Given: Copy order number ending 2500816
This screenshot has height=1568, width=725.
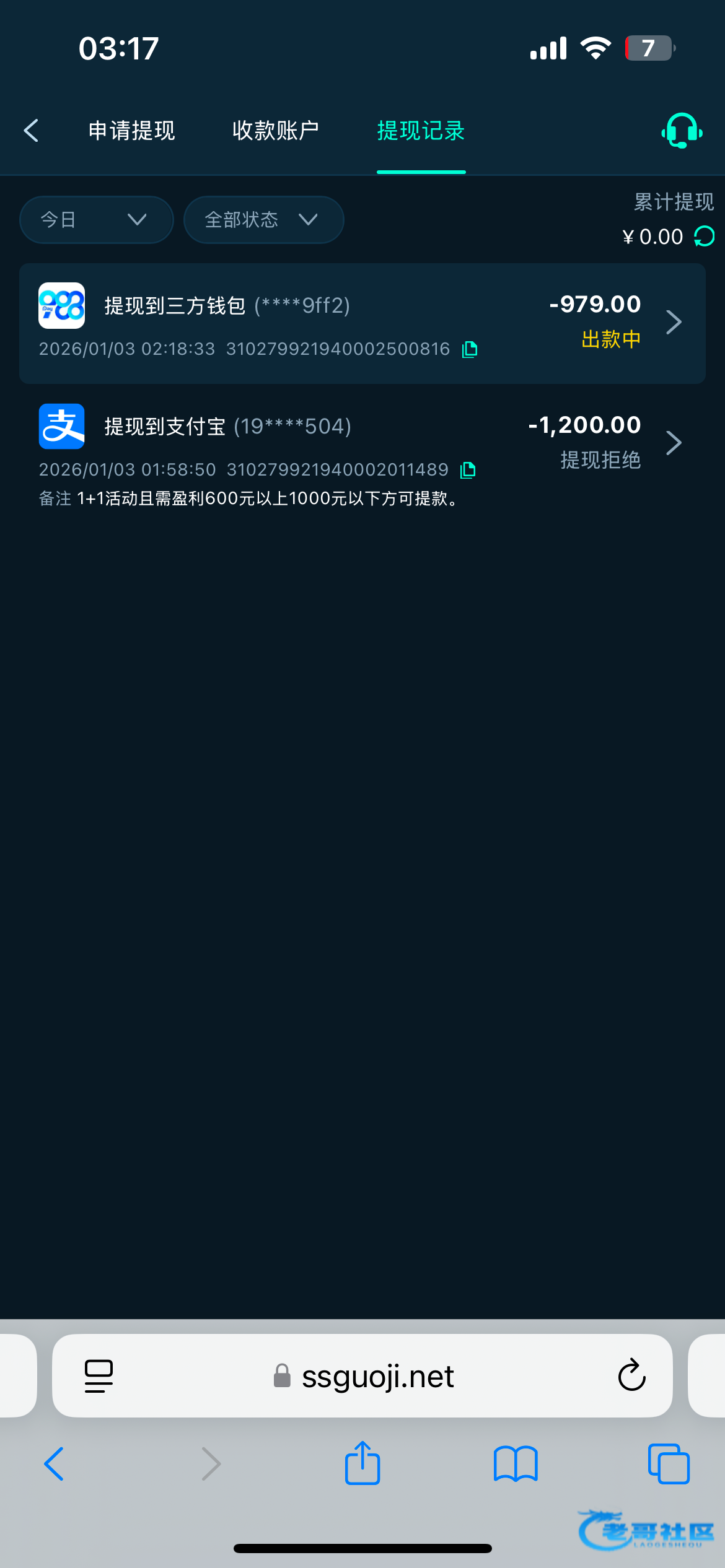Looking at the screenshot, I should click(x=470, y=350).
